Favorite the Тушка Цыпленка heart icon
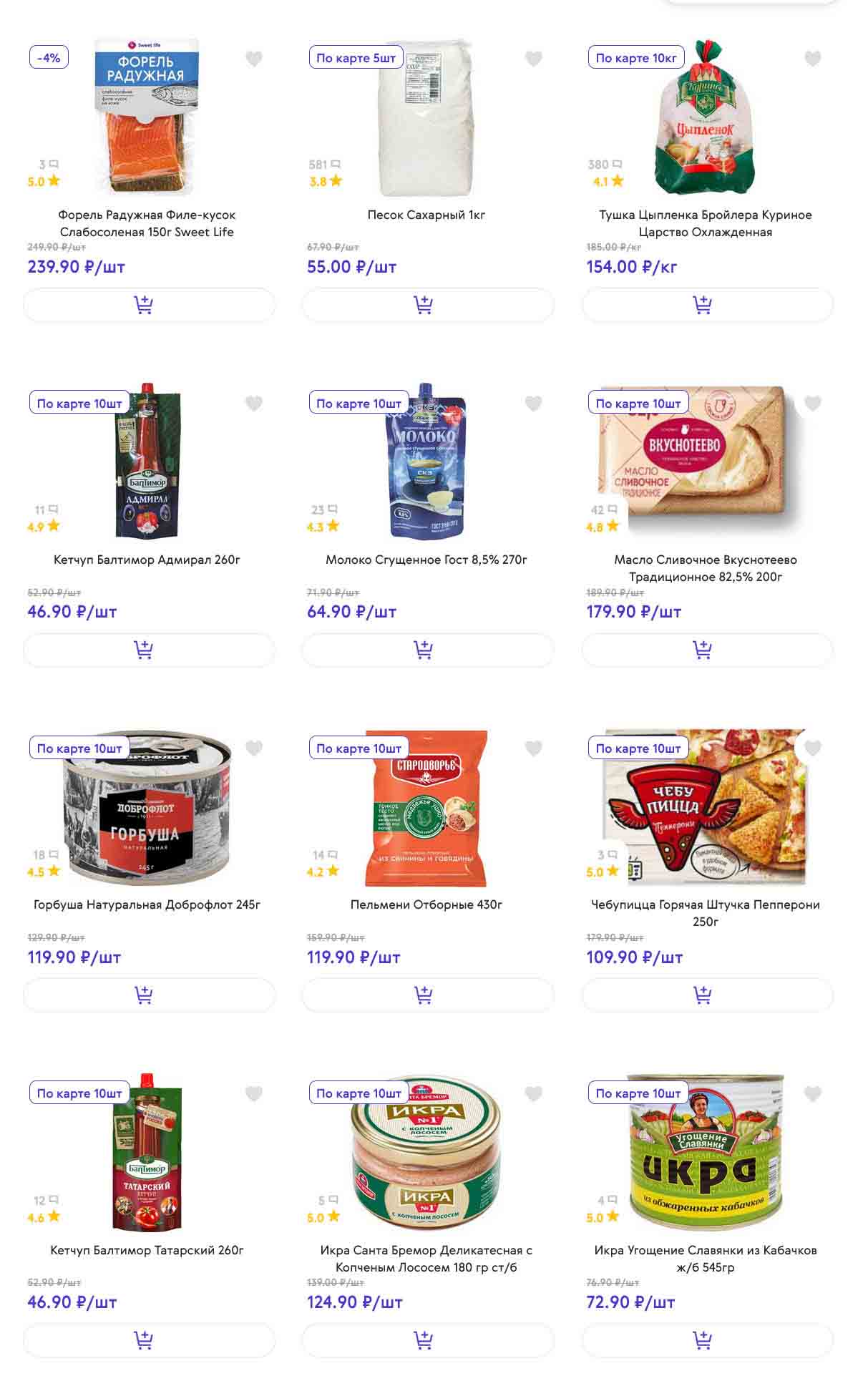Viewport: 868px width, 1376px height. click(812, 59)
